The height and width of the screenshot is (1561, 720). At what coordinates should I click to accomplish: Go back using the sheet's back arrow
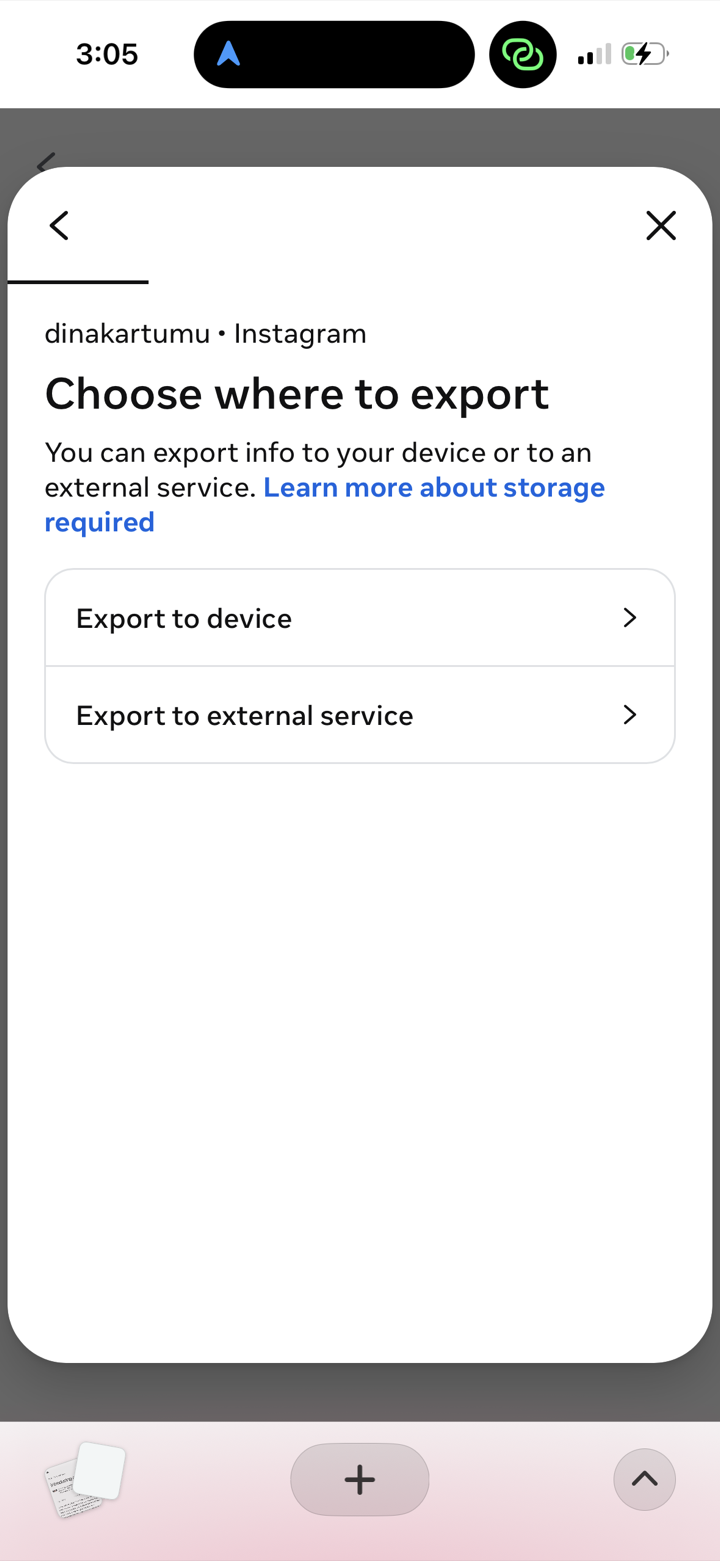[60, 226]
